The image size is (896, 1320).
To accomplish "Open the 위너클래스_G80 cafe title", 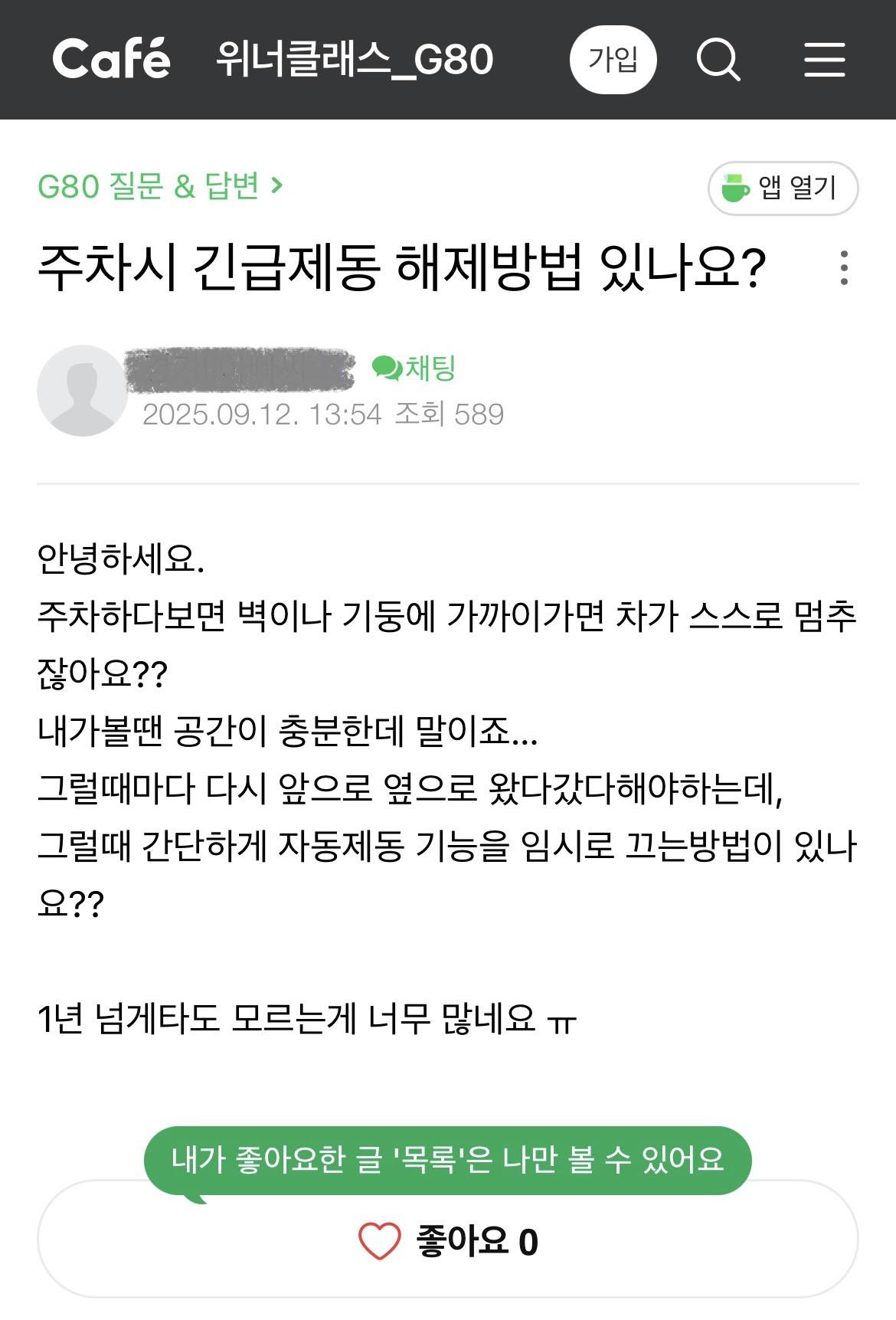I will tap(355, 60).
